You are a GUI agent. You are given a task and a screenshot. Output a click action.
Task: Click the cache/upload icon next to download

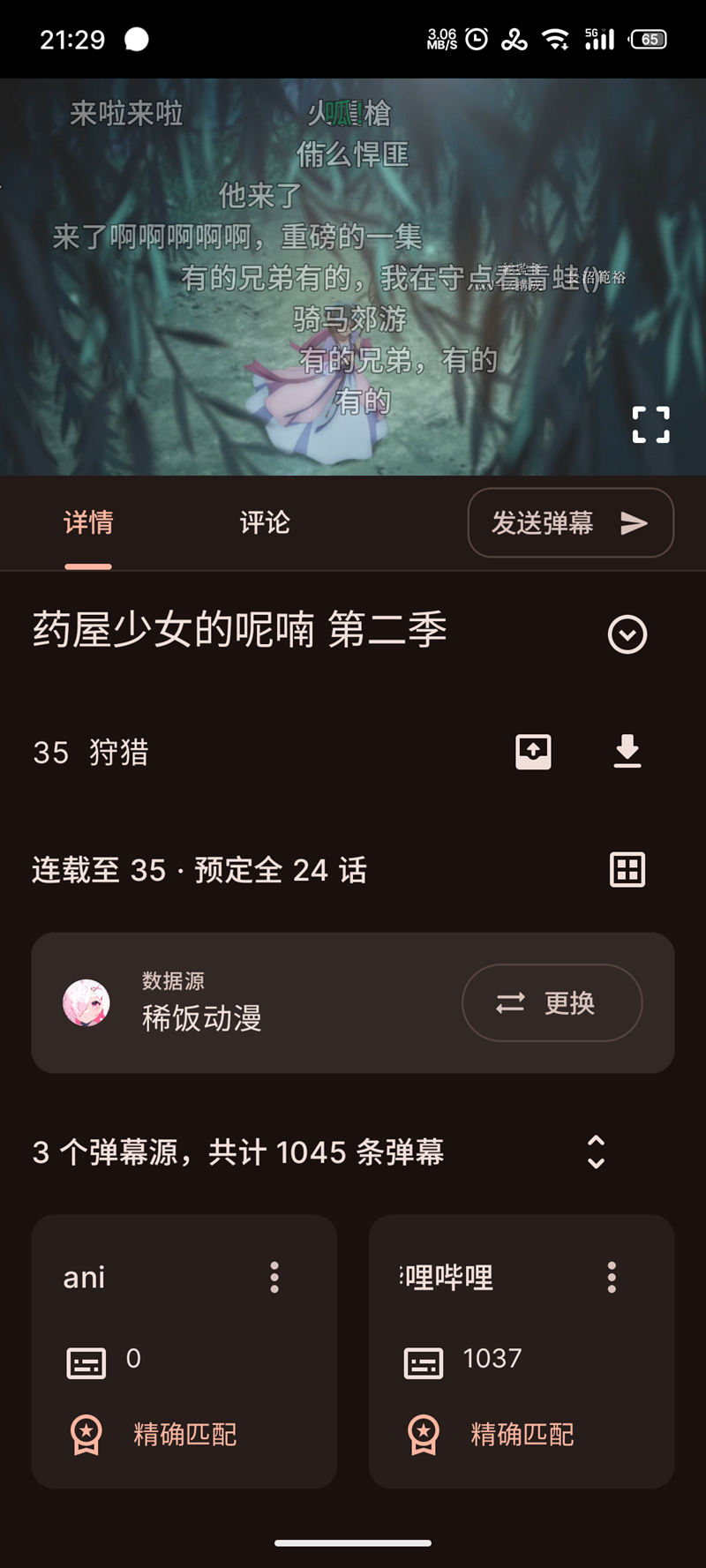533,751
